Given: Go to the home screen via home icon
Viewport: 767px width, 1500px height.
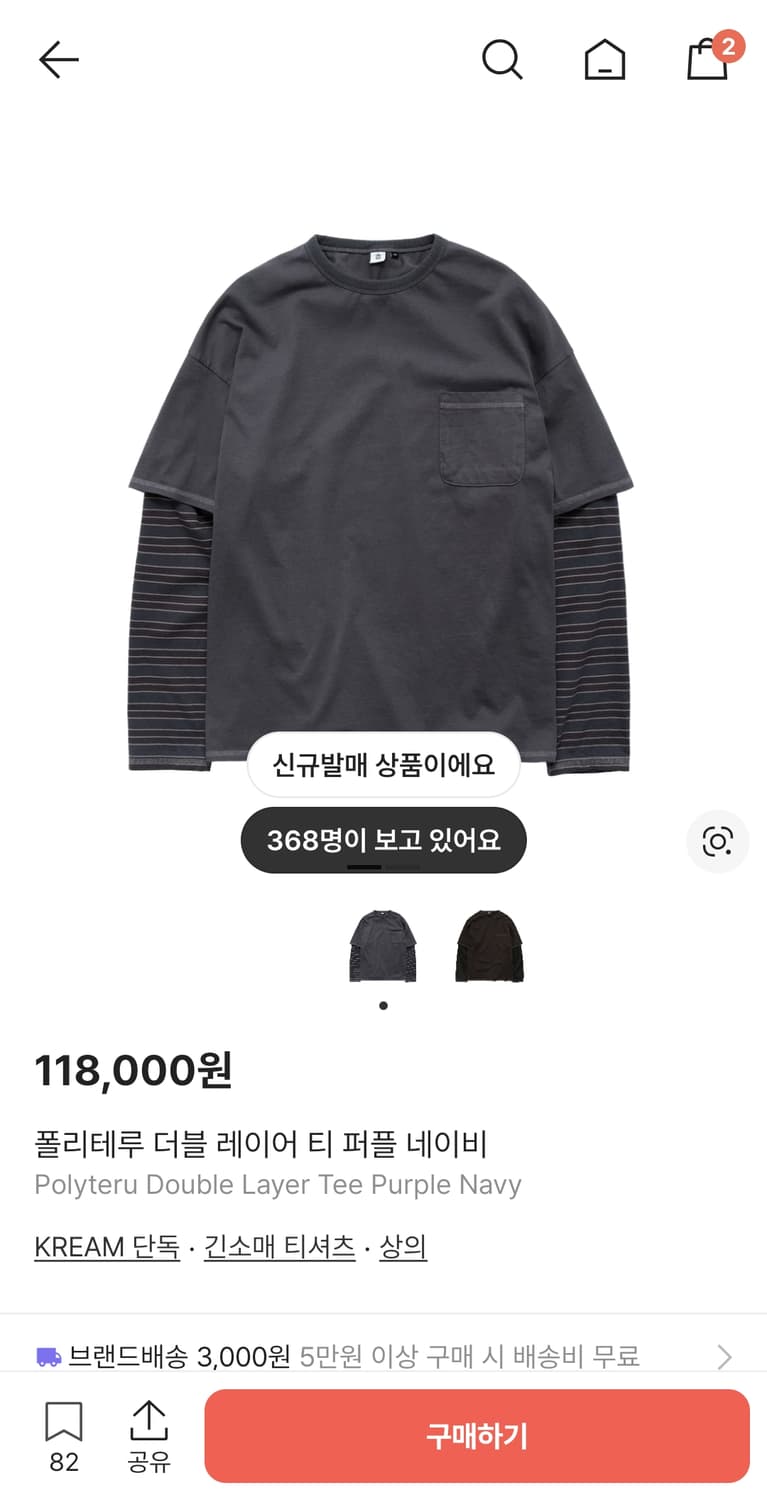Looking at the screenshot, I should pyautogui.click(x=604, y=60).
